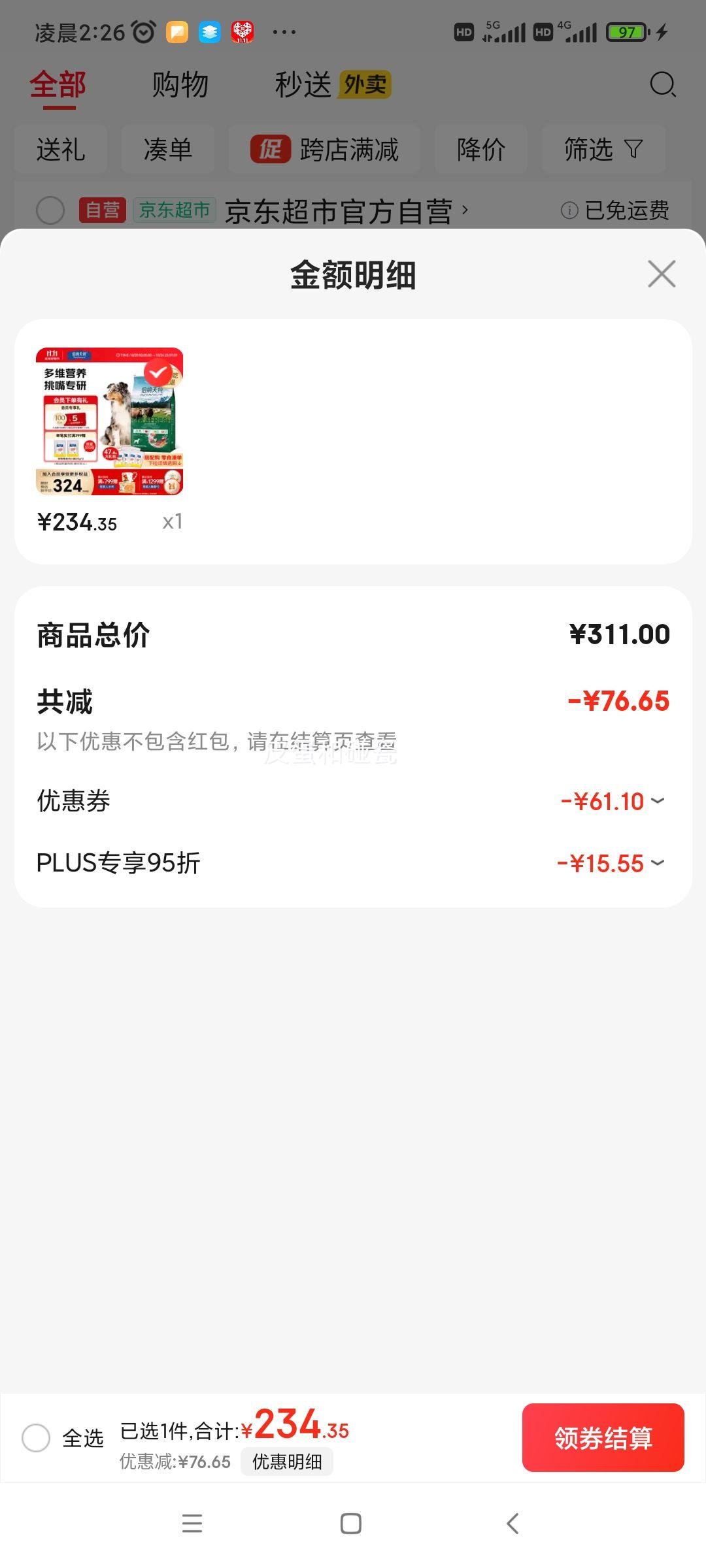Open the cart search icon
The height and width of the screenshot is (1568, 706).
pyautogui.click(x=662, y=84)
